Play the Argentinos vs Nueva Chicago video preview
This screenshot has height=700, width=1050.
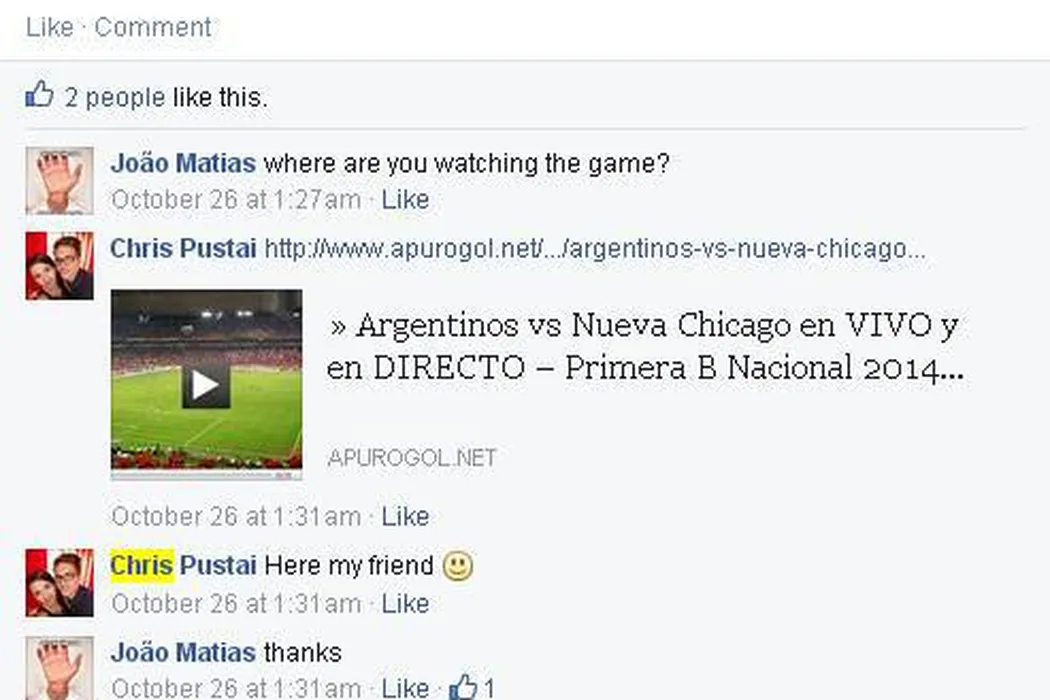pos(206,384)
